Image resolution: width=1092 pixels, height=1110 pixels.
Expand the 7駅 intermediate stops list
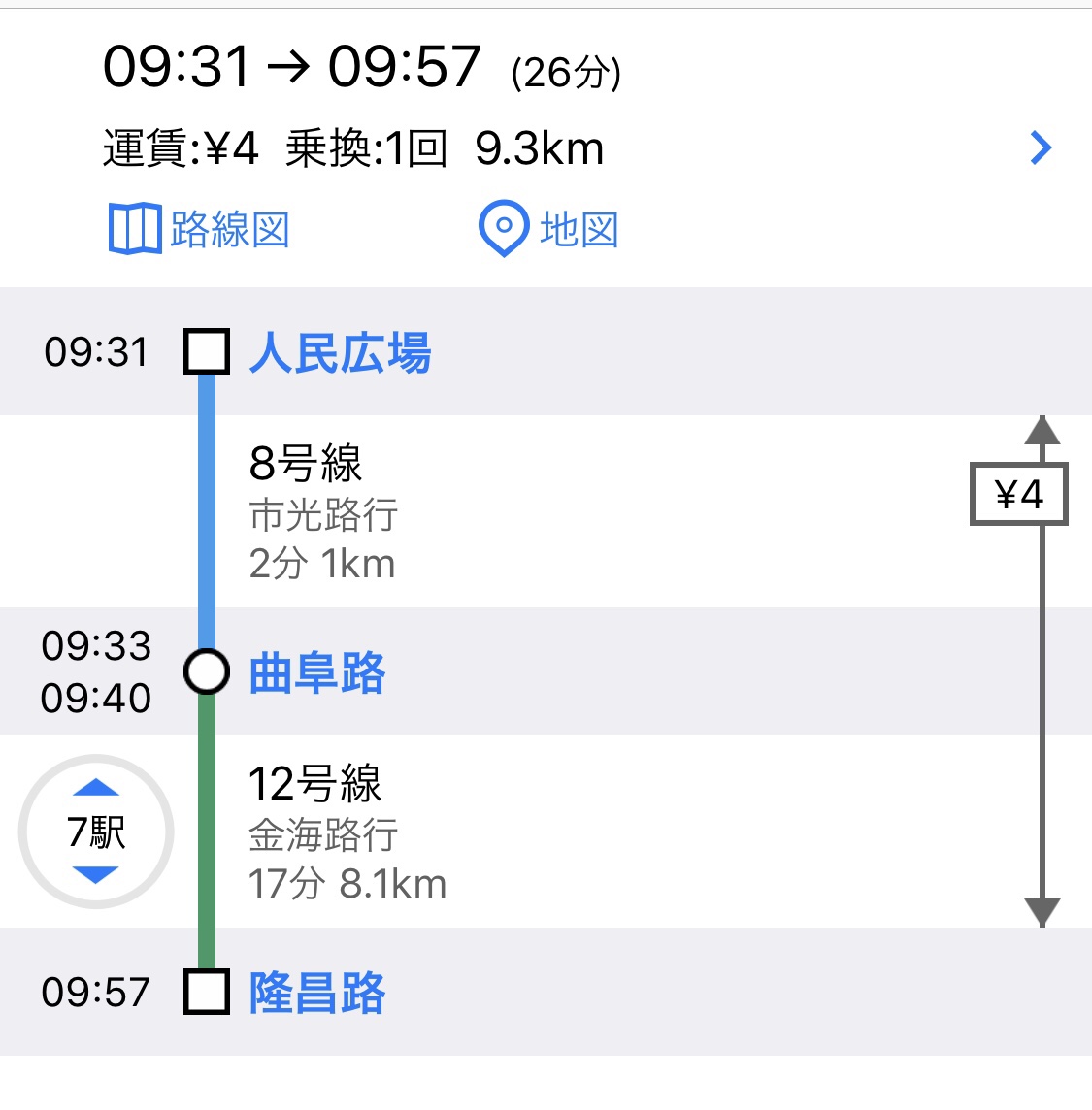(96, 832)
